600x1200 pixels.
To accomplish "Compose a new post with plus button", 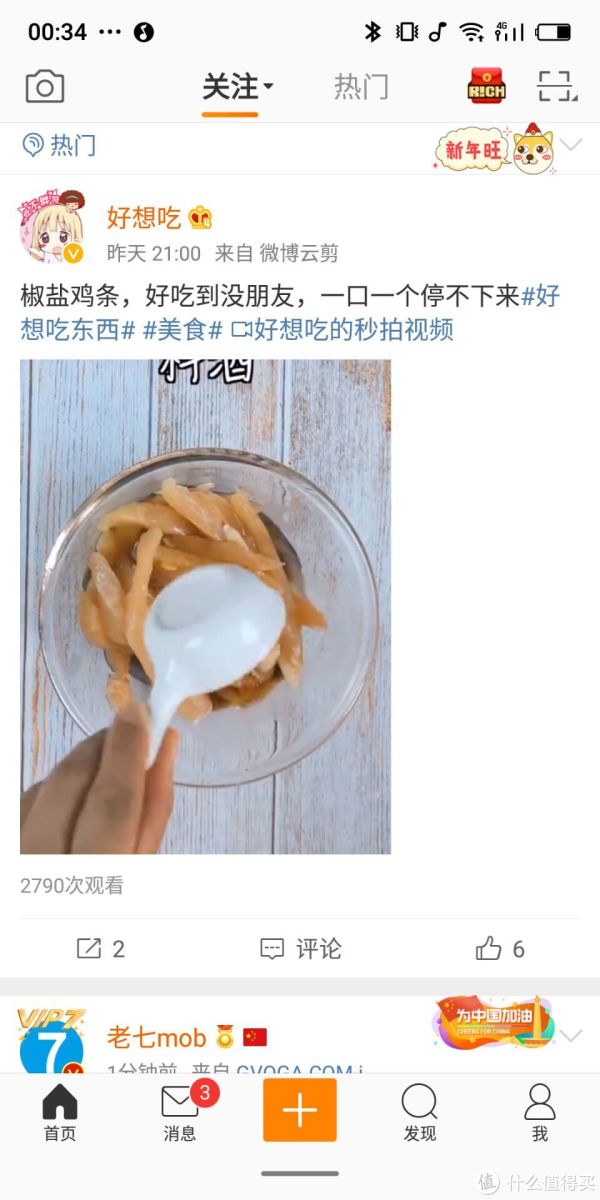I will pos(300,1110).
